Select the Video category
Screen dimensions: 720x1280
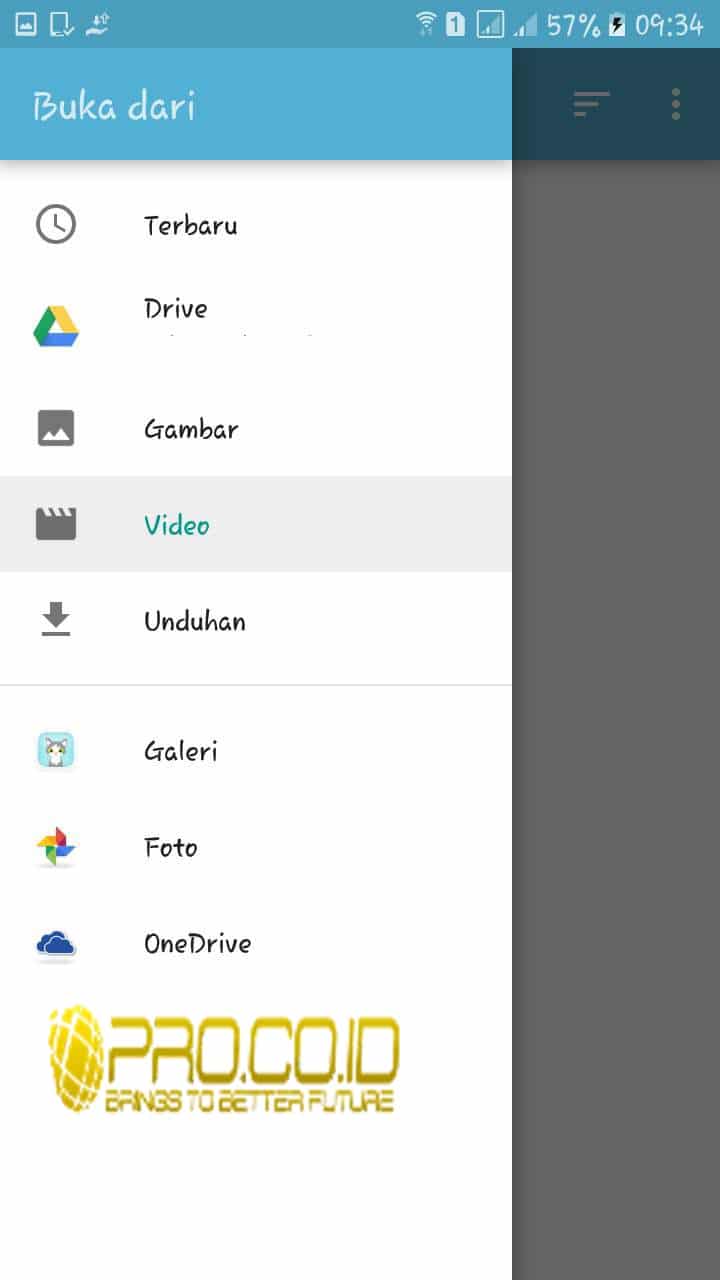click(x=256, y=524)
